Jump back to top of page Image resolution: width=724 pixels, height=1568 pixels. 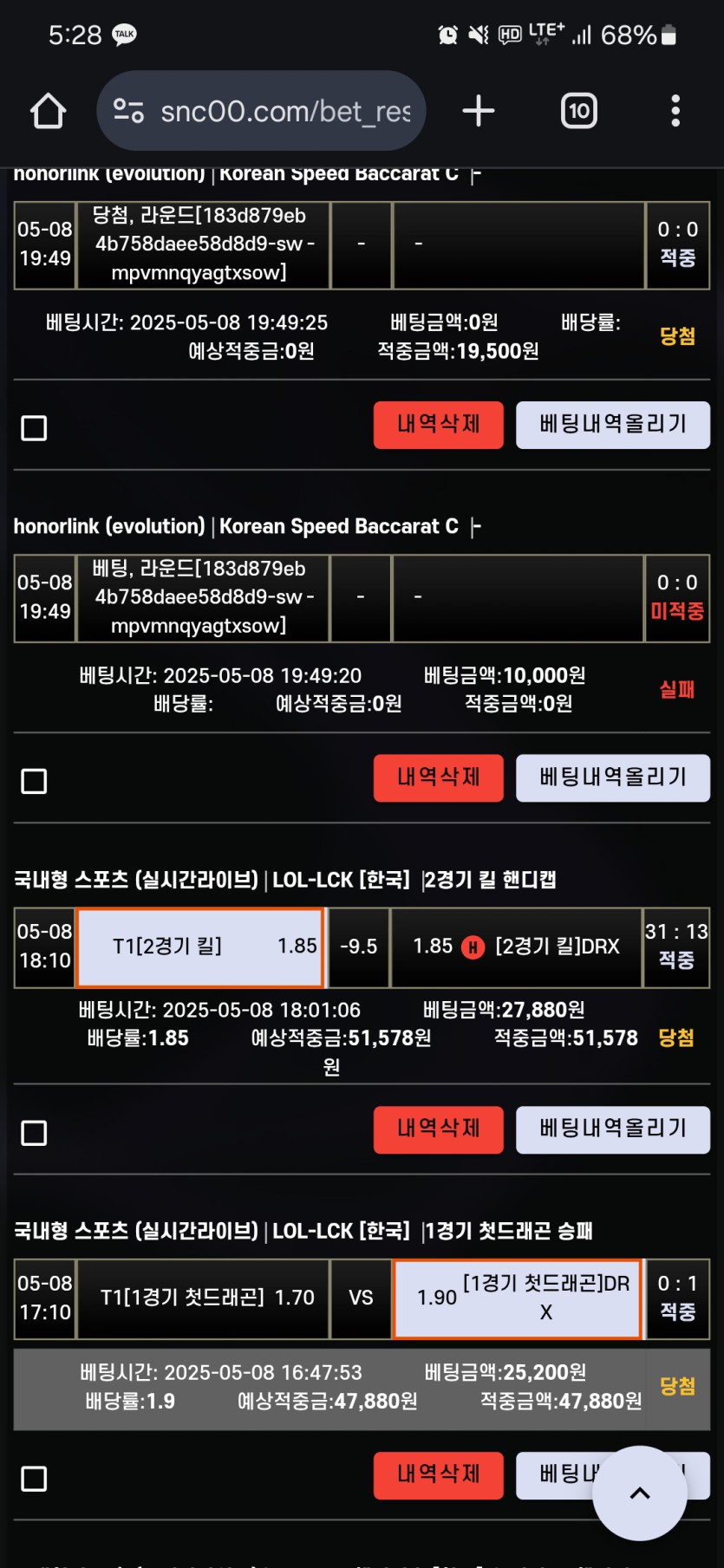[x=640, y=1493]
